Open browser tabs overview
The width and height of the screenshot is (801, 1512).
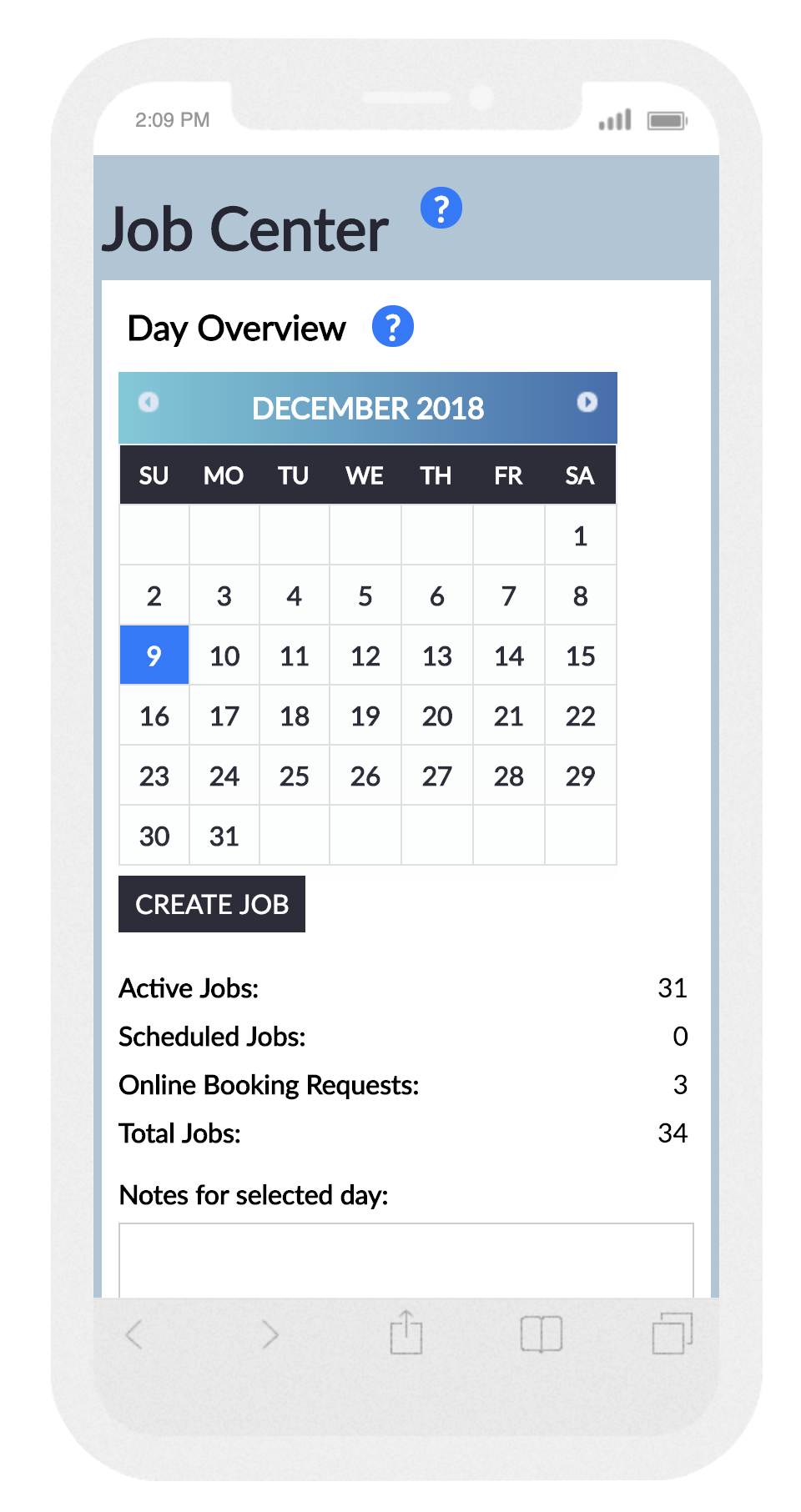pyautogui.click(x=672, y=1334)
